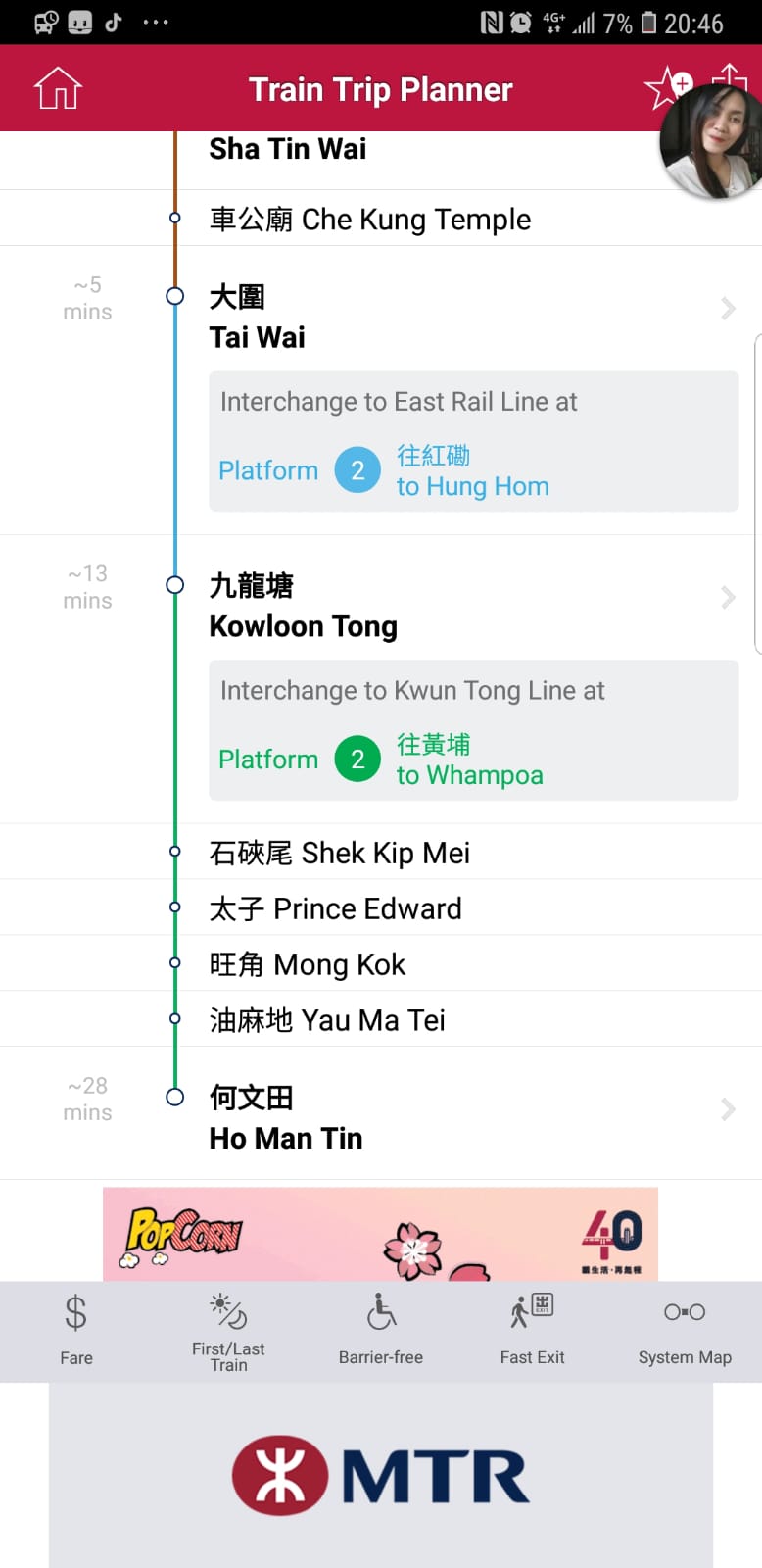The width and height of the screenshot is (762, 1568).
Task: Open Ho Man Tin station details
Action: pyautogui.click(x=727, y=1109)
